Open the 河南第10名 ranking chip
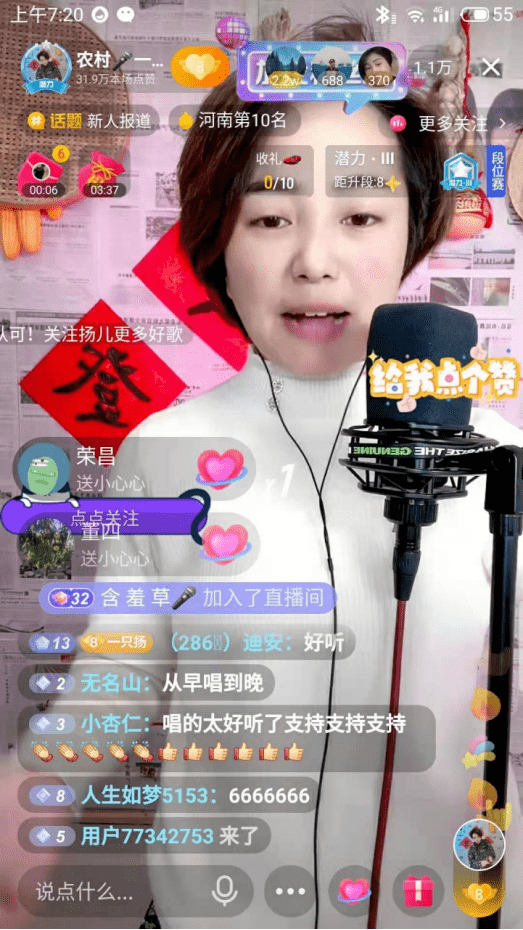 (x=234, y=121)
